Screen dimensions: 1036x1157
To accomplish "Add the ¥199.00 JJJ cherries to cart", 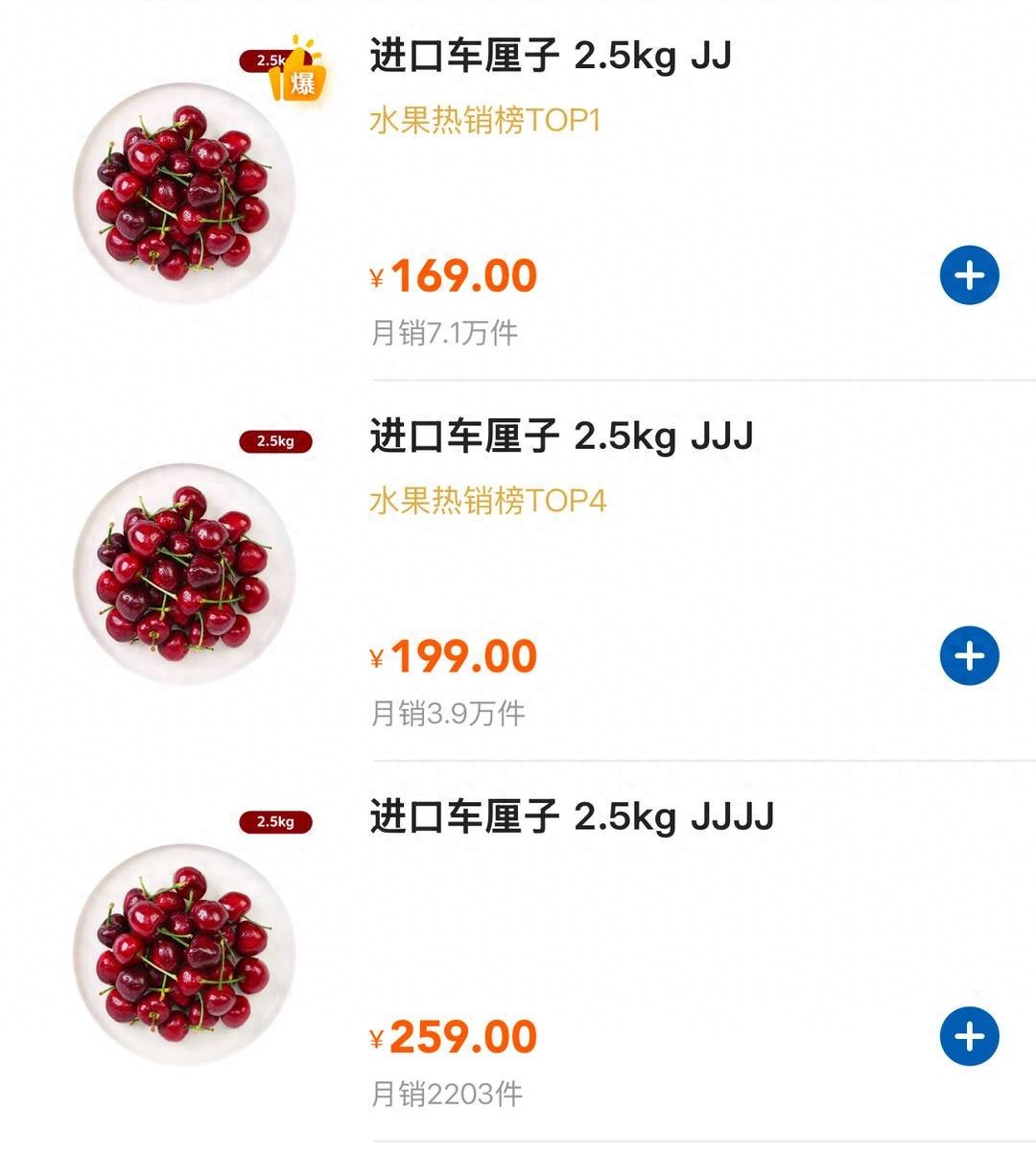I will pyautogui.click(x=969, y=656).
